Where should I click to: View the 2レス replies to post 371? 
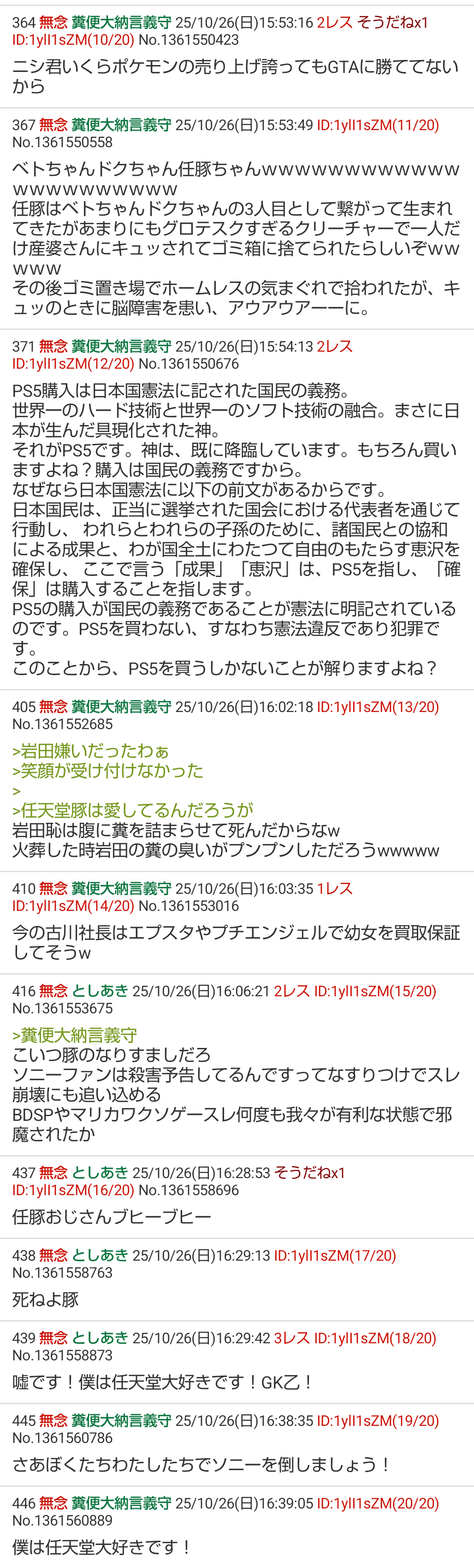335,347
